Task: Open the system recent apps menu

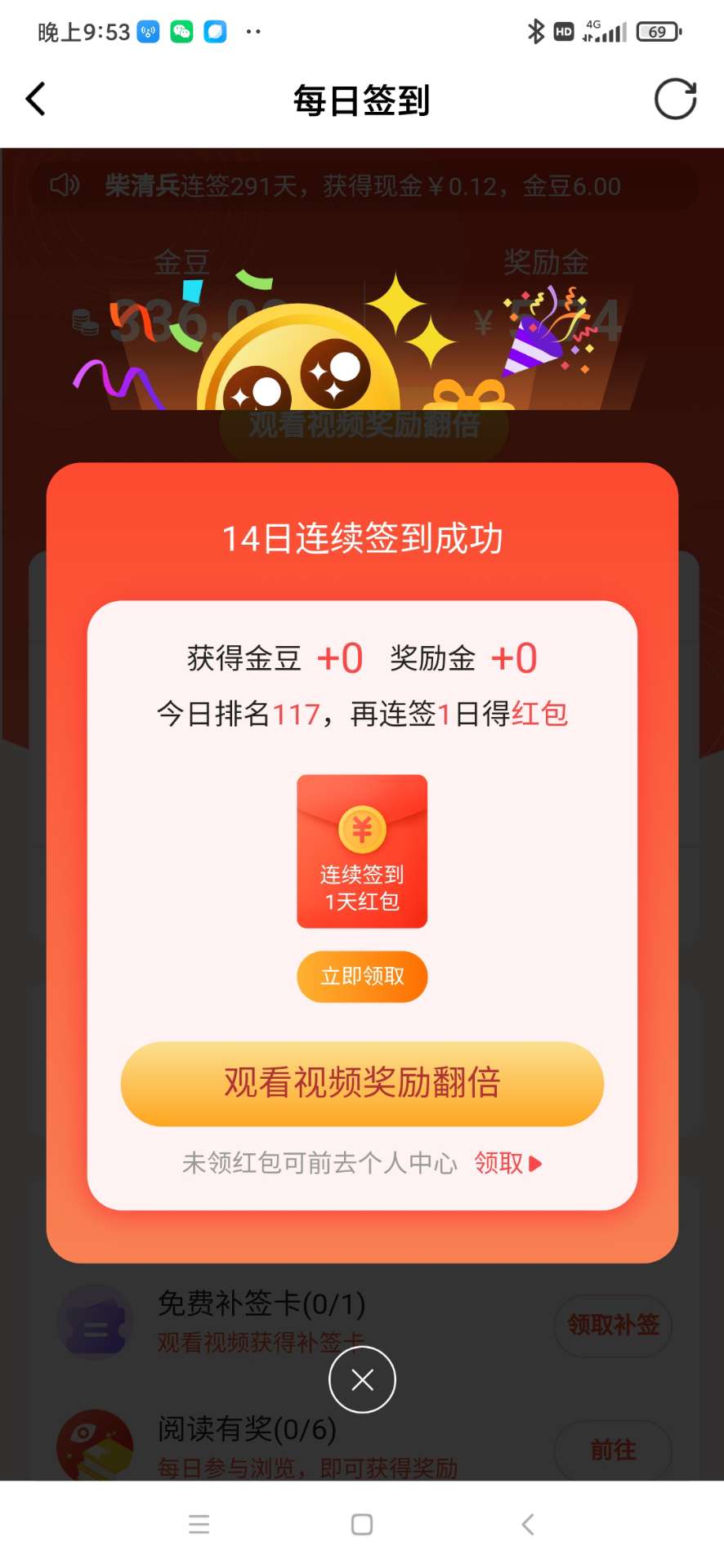Action: (199, 1524)
